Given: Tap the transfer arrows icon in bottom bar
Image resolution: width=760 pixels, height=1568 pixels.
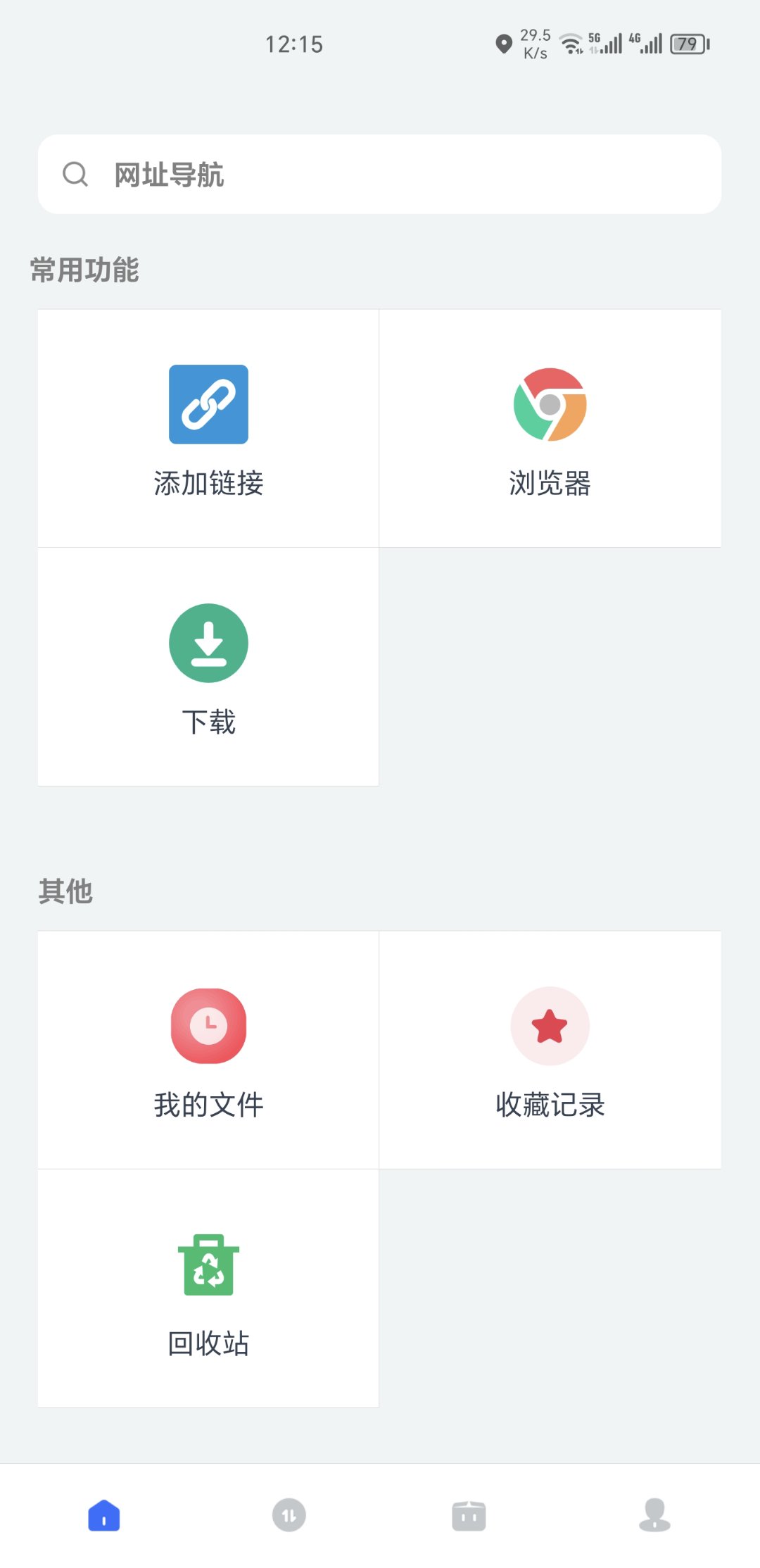Looking at the screenshot, I should pyautogui.click(x=287, y=1515).
